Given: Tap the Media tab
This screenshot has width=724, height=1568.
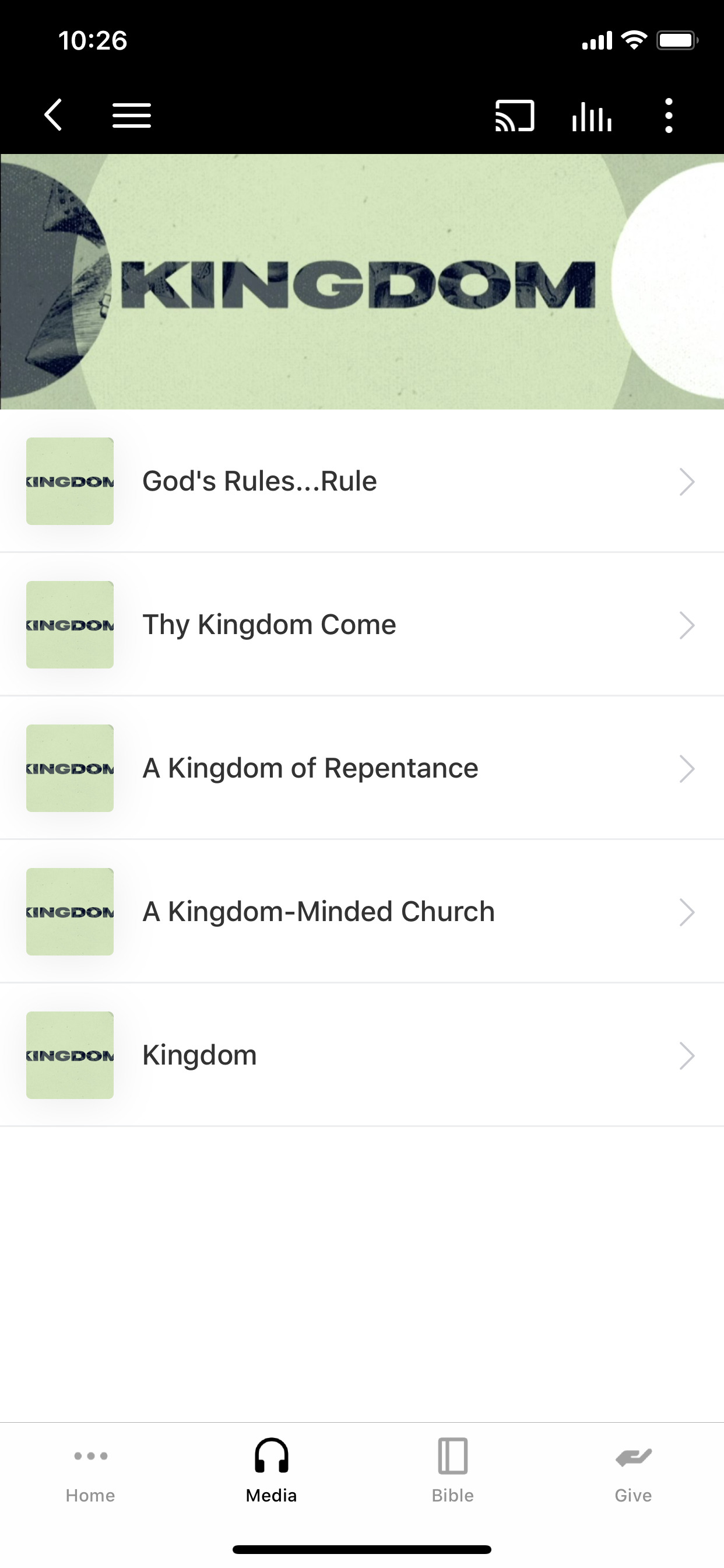Looking at the screenshot, I should click(271, 1471).
